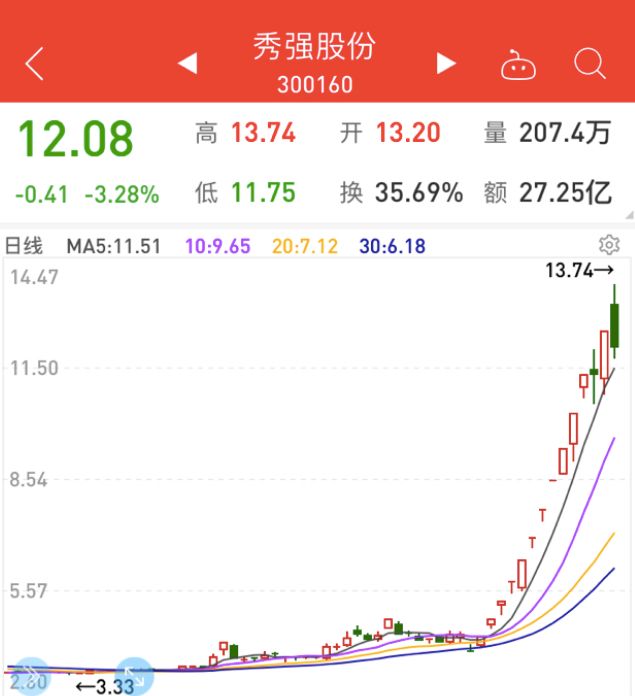Open chart settings gear
Image resolution: width=635 pixels, height=696 pixels.
pos(609,245)
